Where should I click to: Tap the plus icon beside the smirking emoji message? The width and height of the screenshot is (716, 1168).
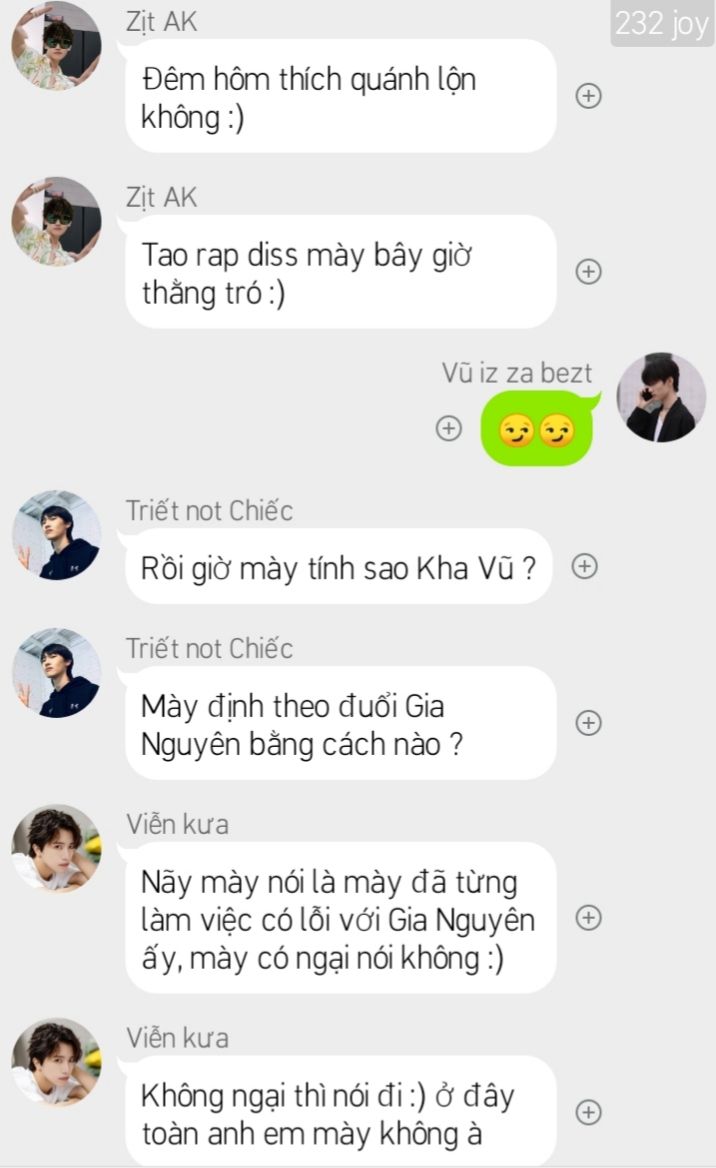(449, 428)
